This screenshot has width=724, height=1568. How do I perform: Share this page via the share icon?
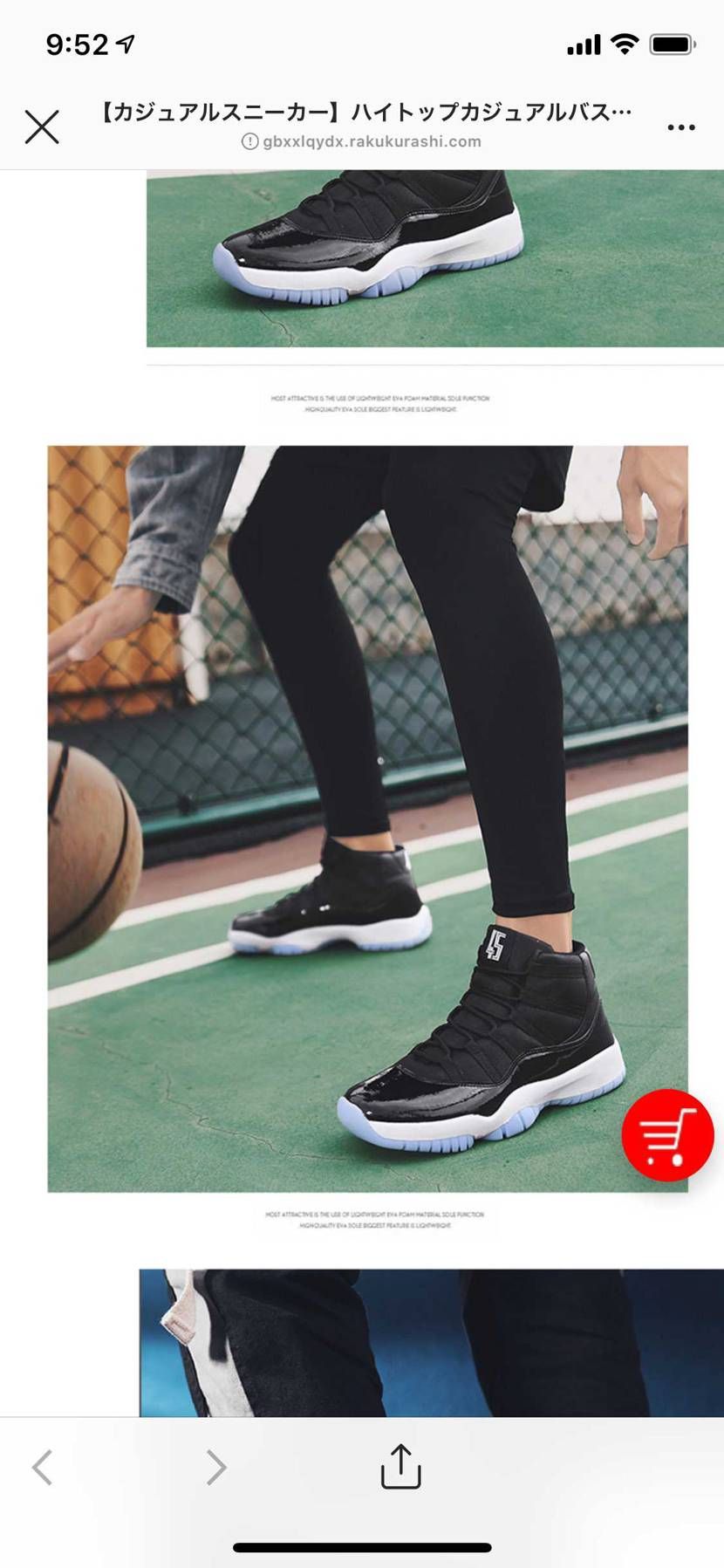(400, 1465)
